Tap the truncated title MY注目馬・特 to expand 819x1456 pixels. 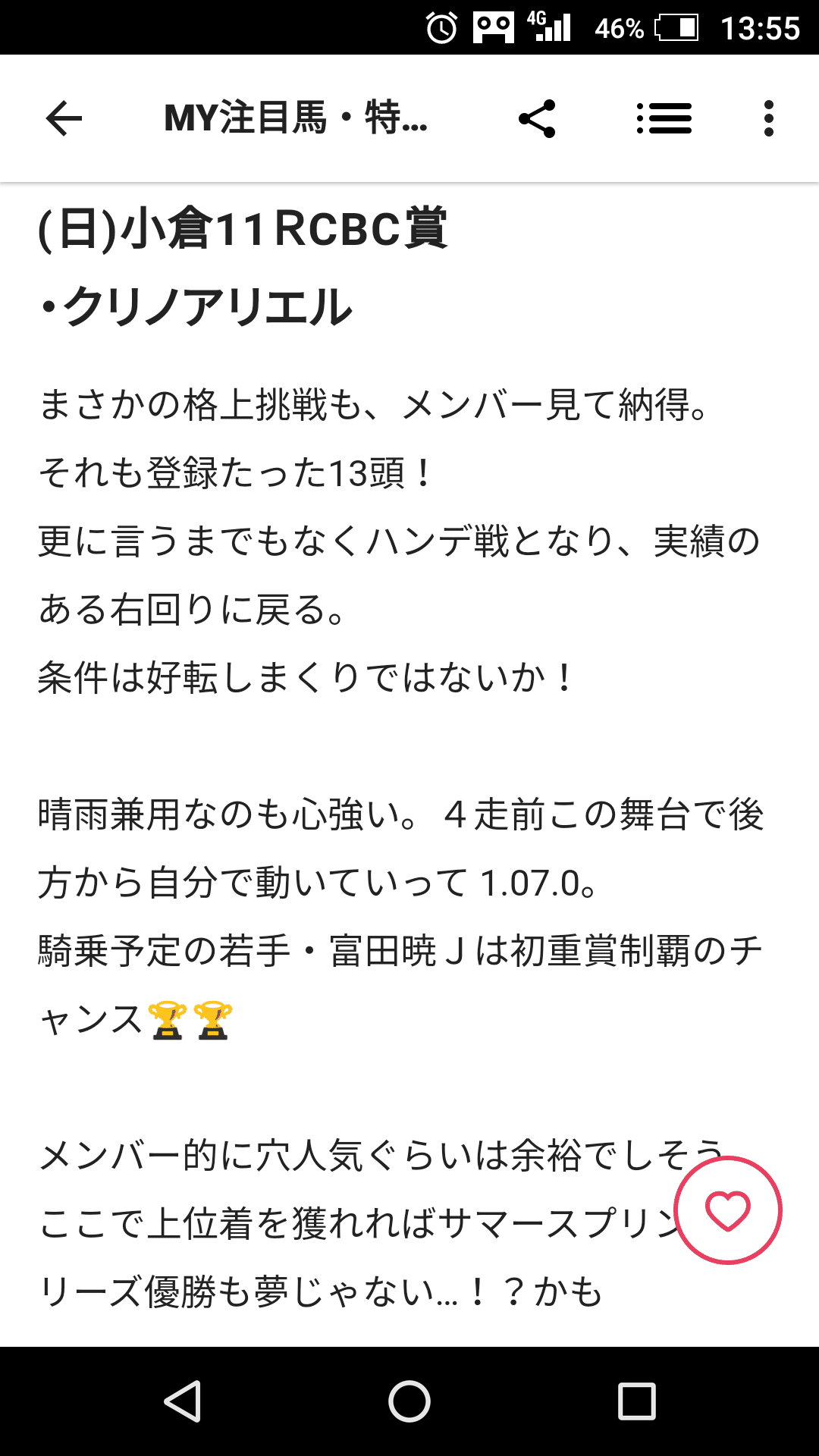click(x=296, y=119)
